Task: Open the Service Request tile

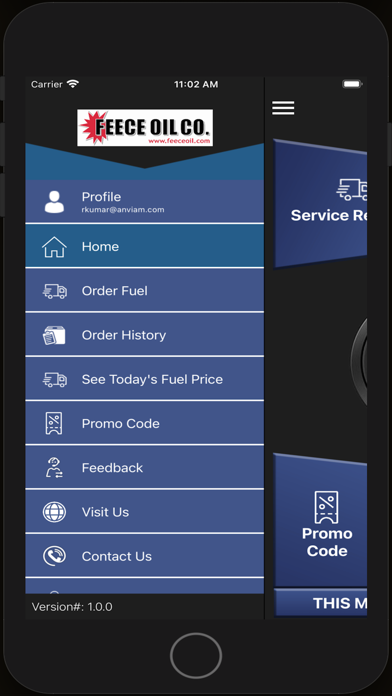Action: pyautogui.click(x=320, y=204)
